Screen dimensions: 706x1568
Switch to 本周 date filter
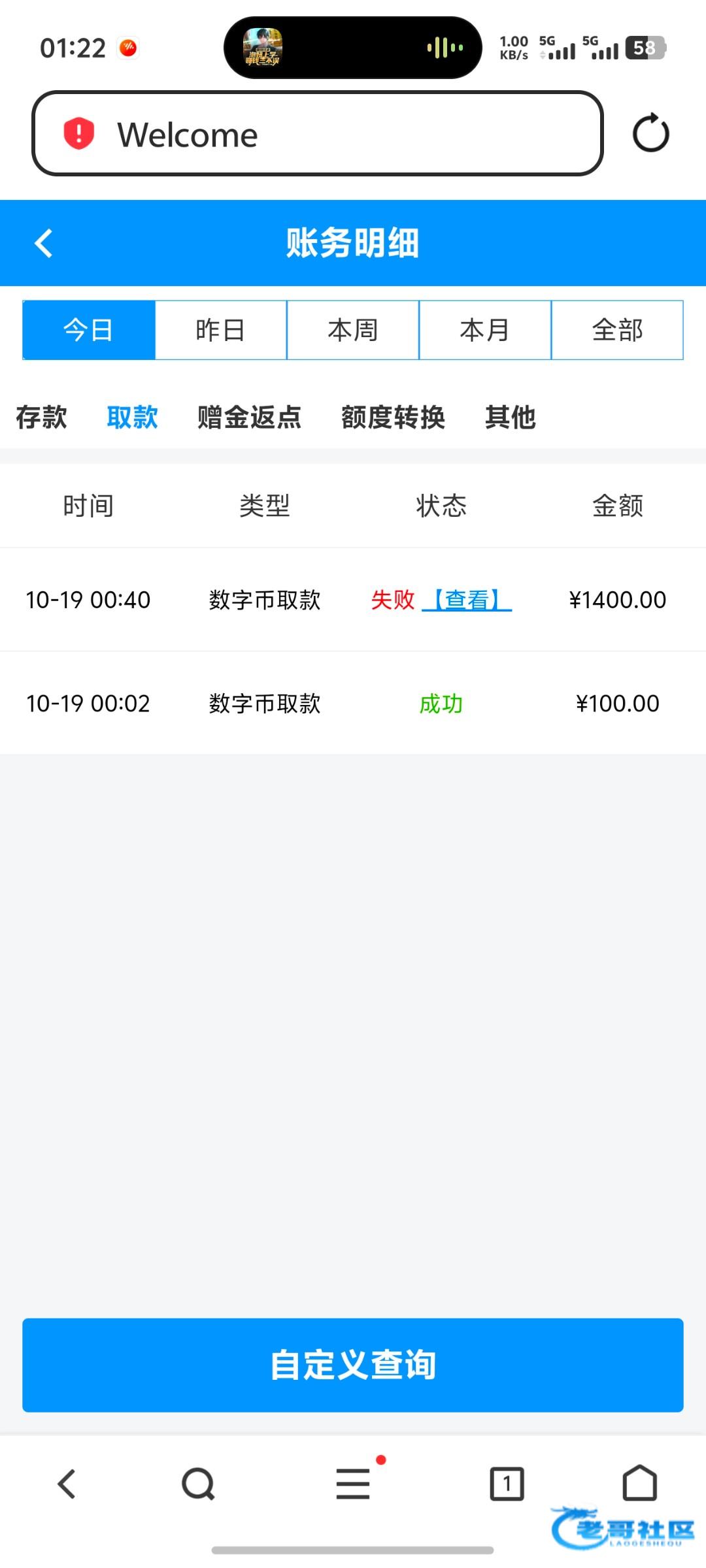353,330
